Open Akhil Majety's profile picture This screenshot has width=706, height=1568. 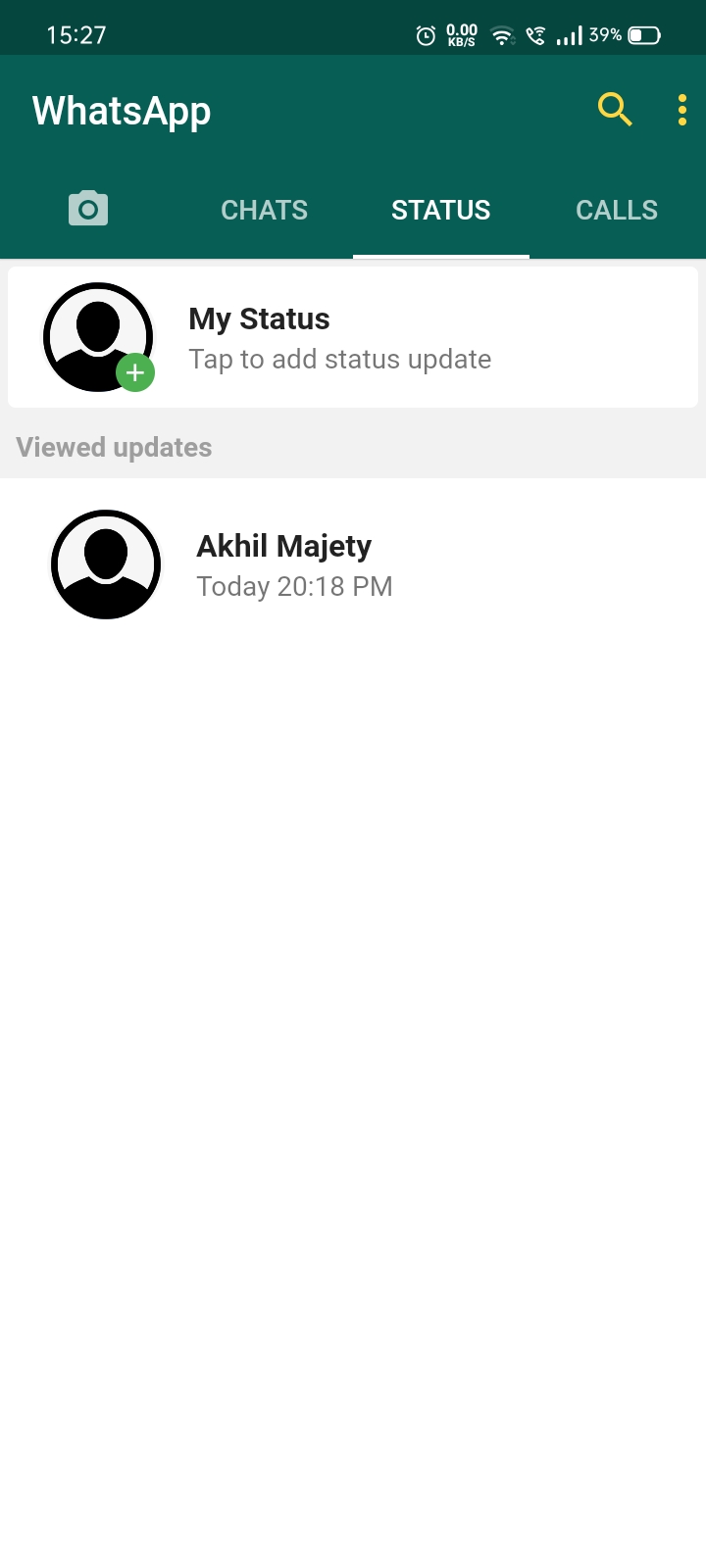(x=105, y=563)
